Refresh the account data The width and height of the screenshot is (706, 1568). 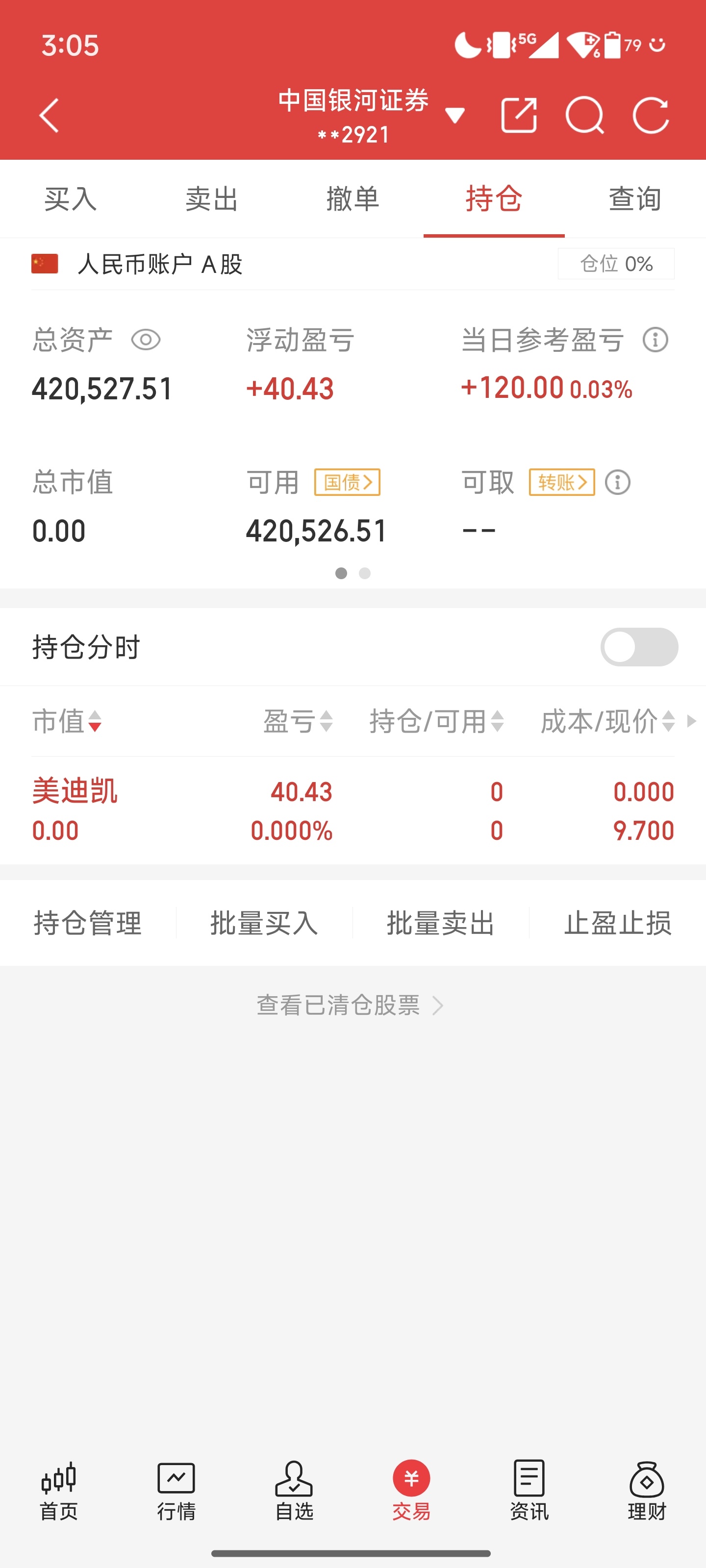(651, 115)
